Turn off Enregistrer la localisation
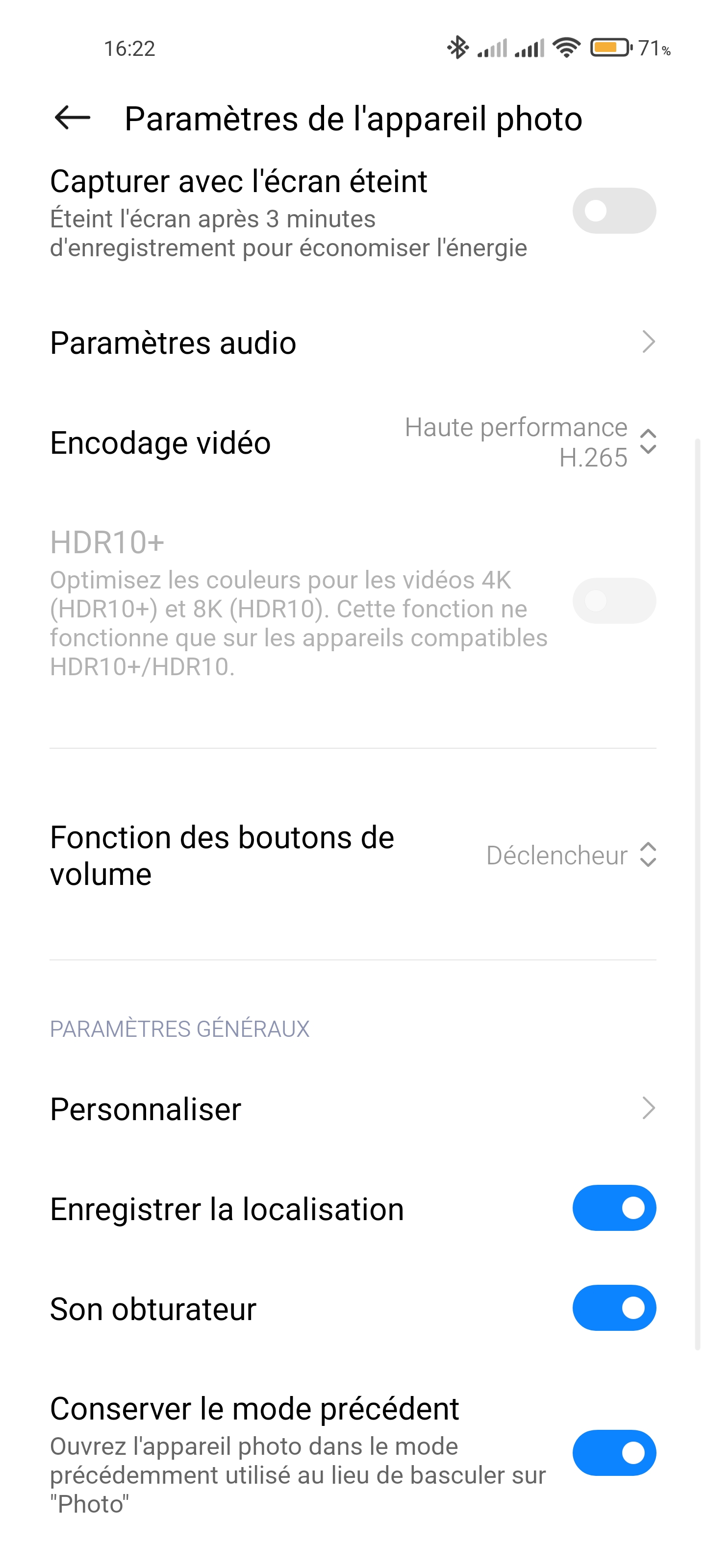706x1568 pixels. (613, 1208)
